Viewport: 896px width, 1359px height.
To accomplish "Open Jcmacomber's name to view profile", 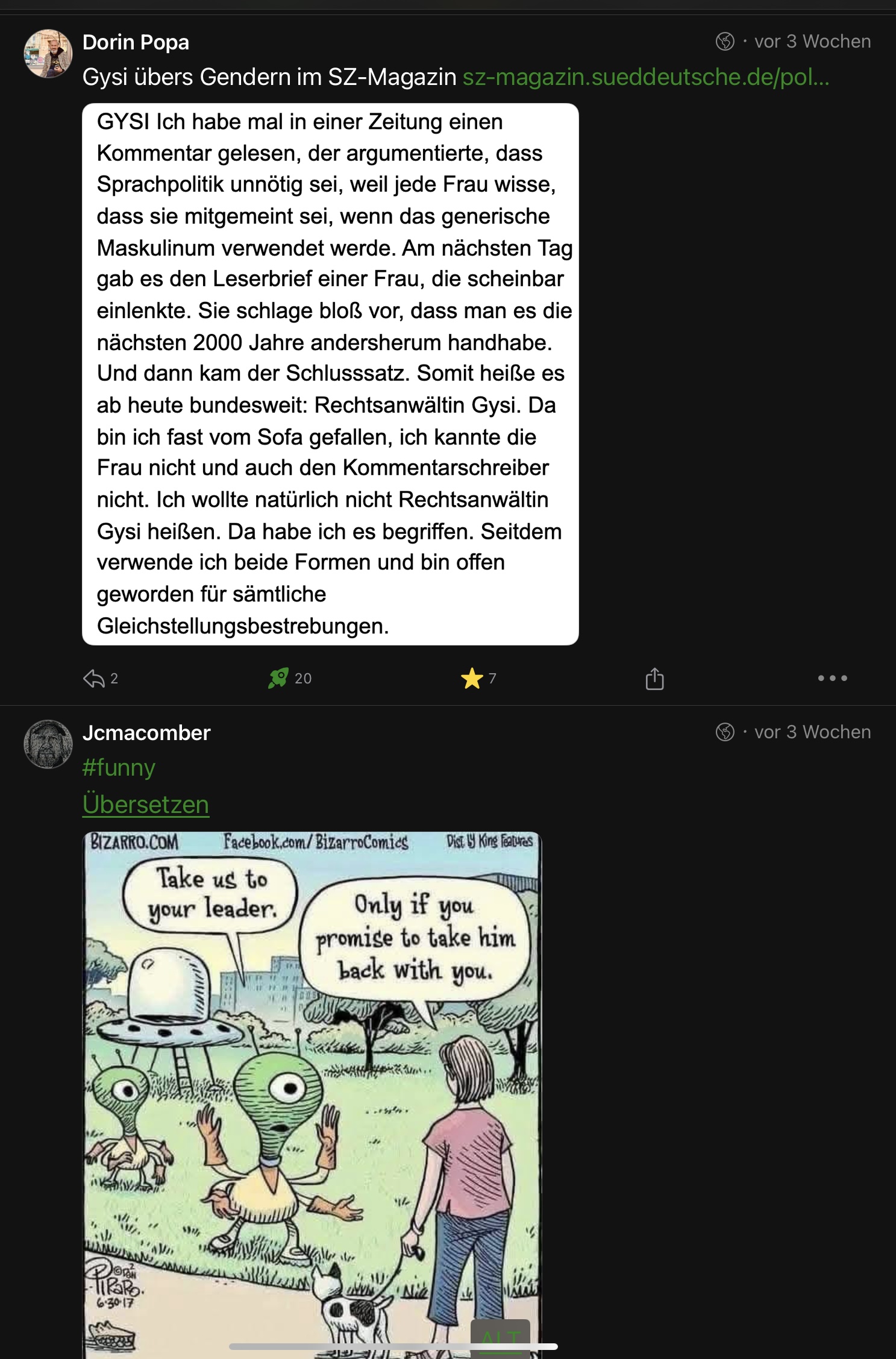I will pyautogui.click(x=146, y=733).
